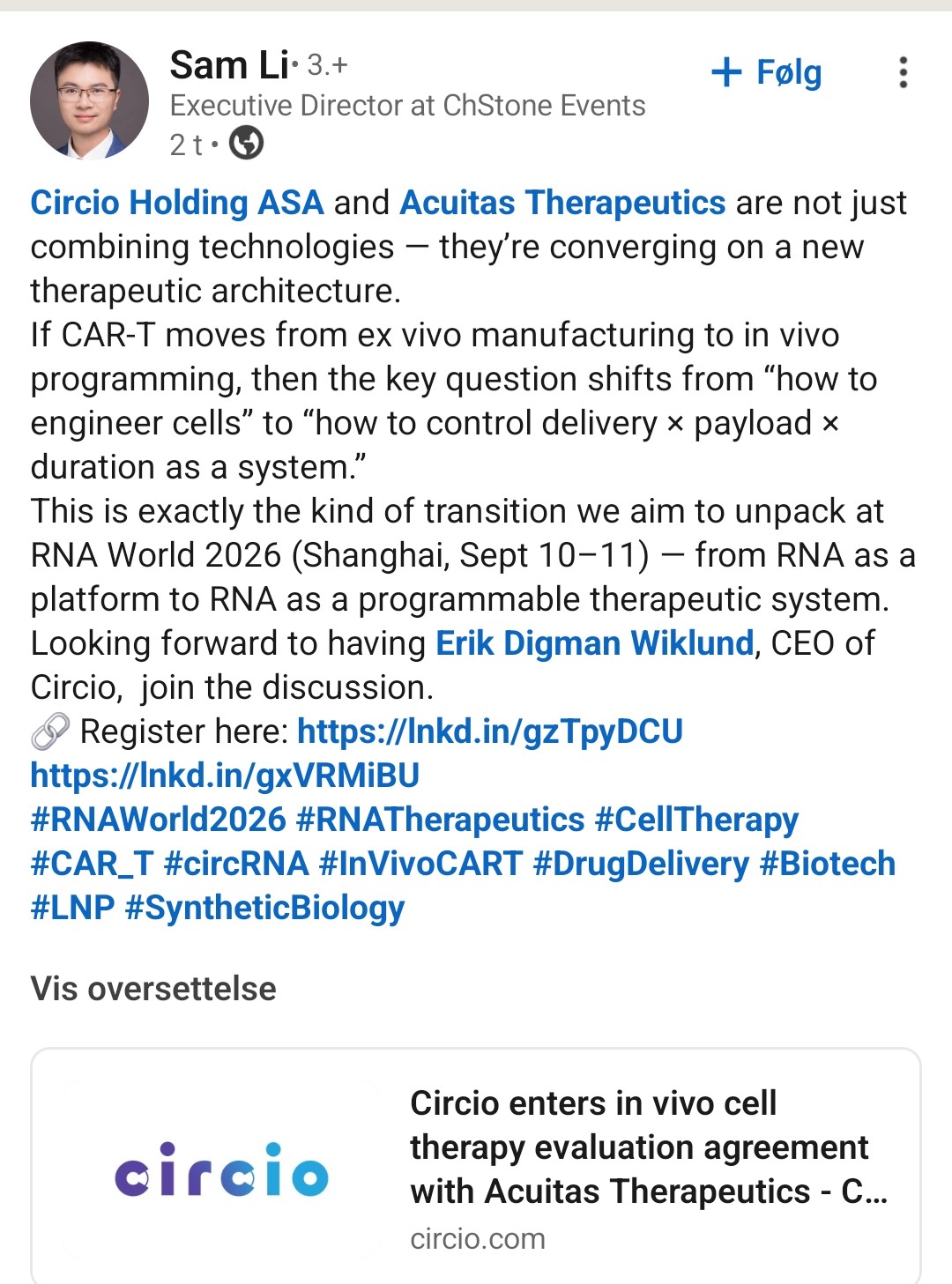Open the lnkd.in/gzTpyDCU registration link
The height and width of the screenshot is (1284, 952).
click(490, 731)
